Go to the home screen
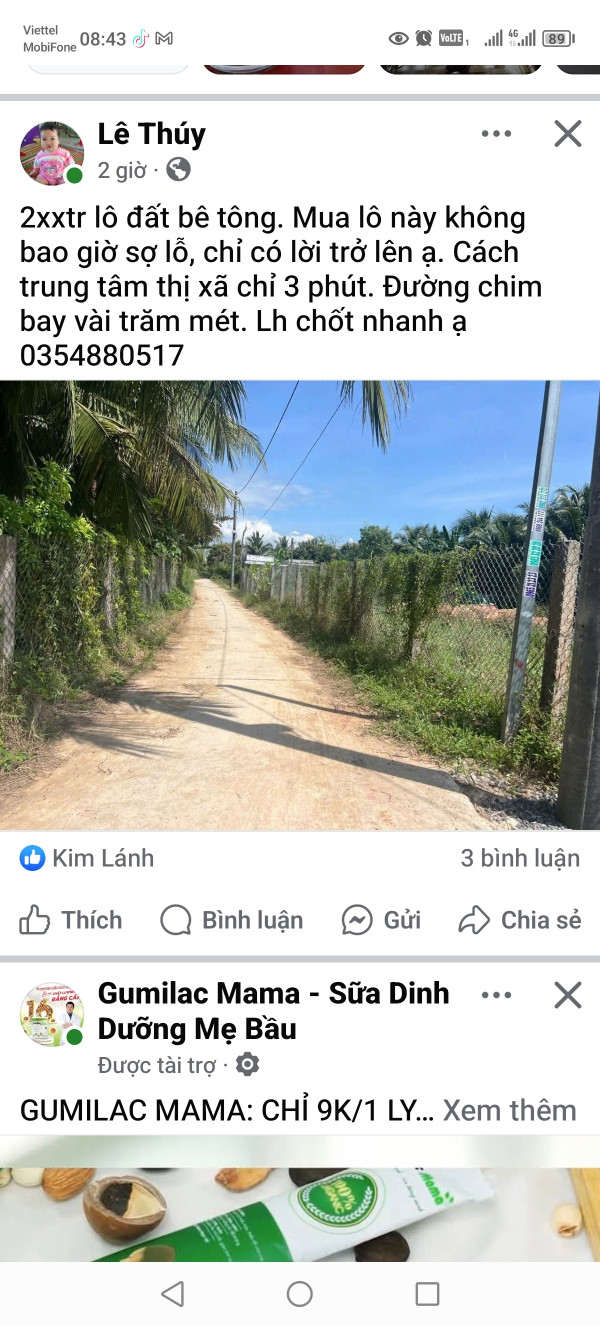This screenshot has height=1326, width=600. [x=300, y=1294]
